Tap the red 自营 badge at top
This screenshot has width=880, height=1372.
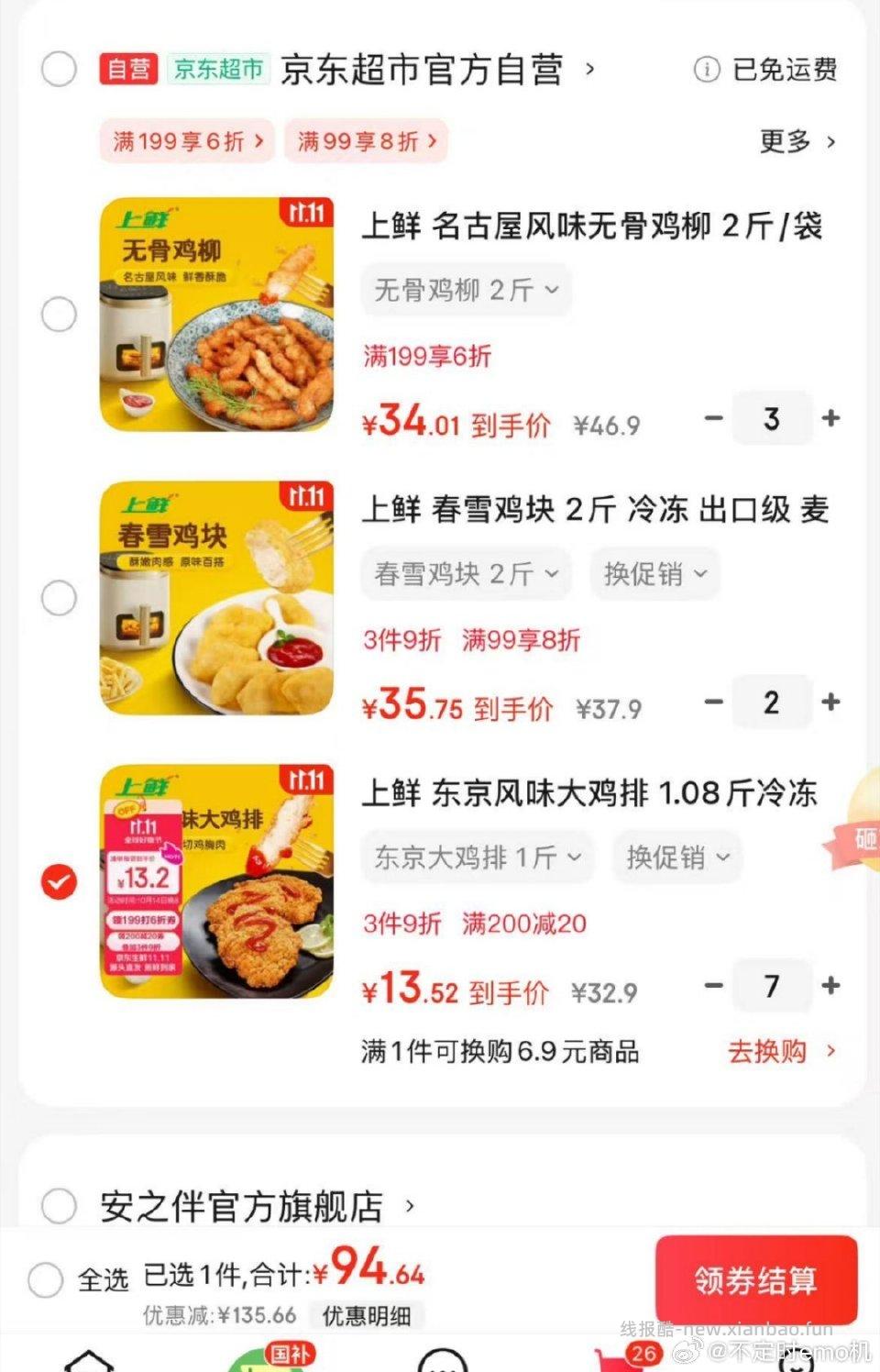127,68
